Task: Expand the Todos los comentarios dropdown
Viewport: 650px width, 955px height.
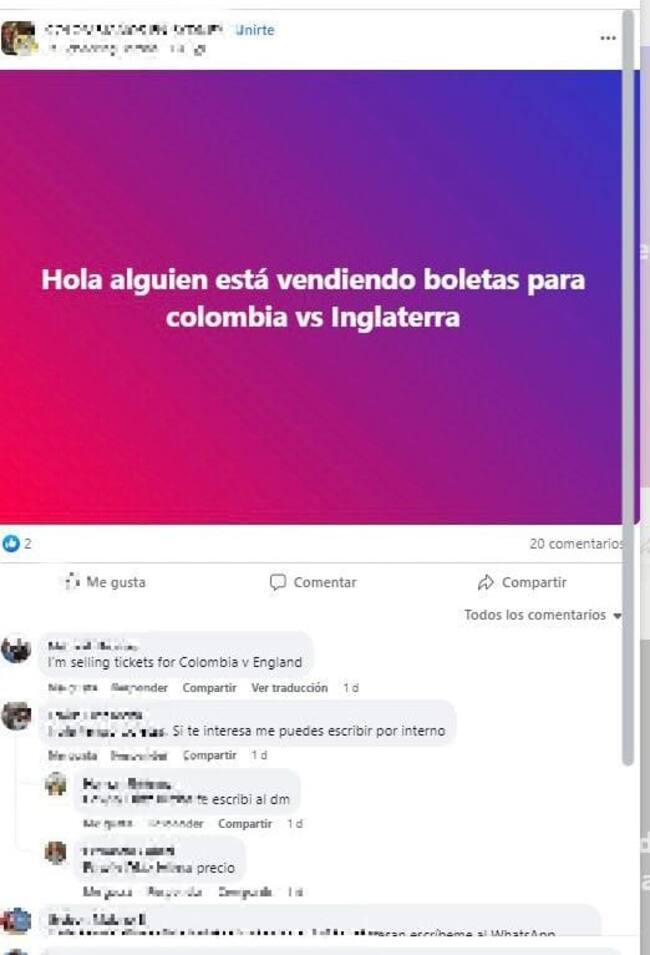Action: (543, 615)
